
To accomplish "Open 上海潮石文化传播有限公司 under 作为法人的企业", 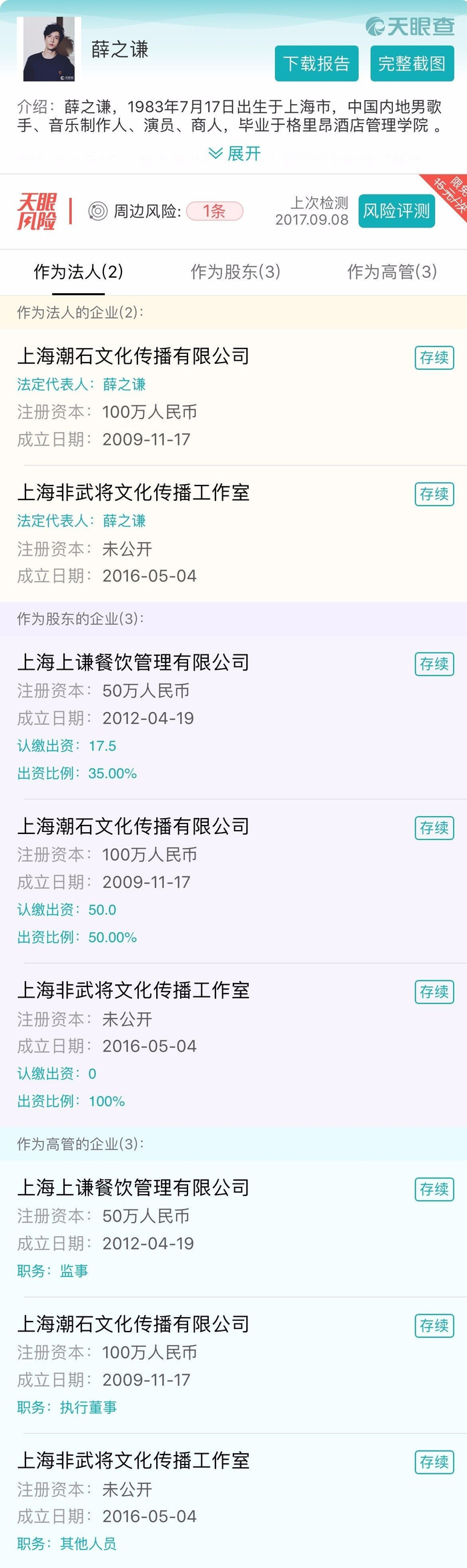I will 133,356.
